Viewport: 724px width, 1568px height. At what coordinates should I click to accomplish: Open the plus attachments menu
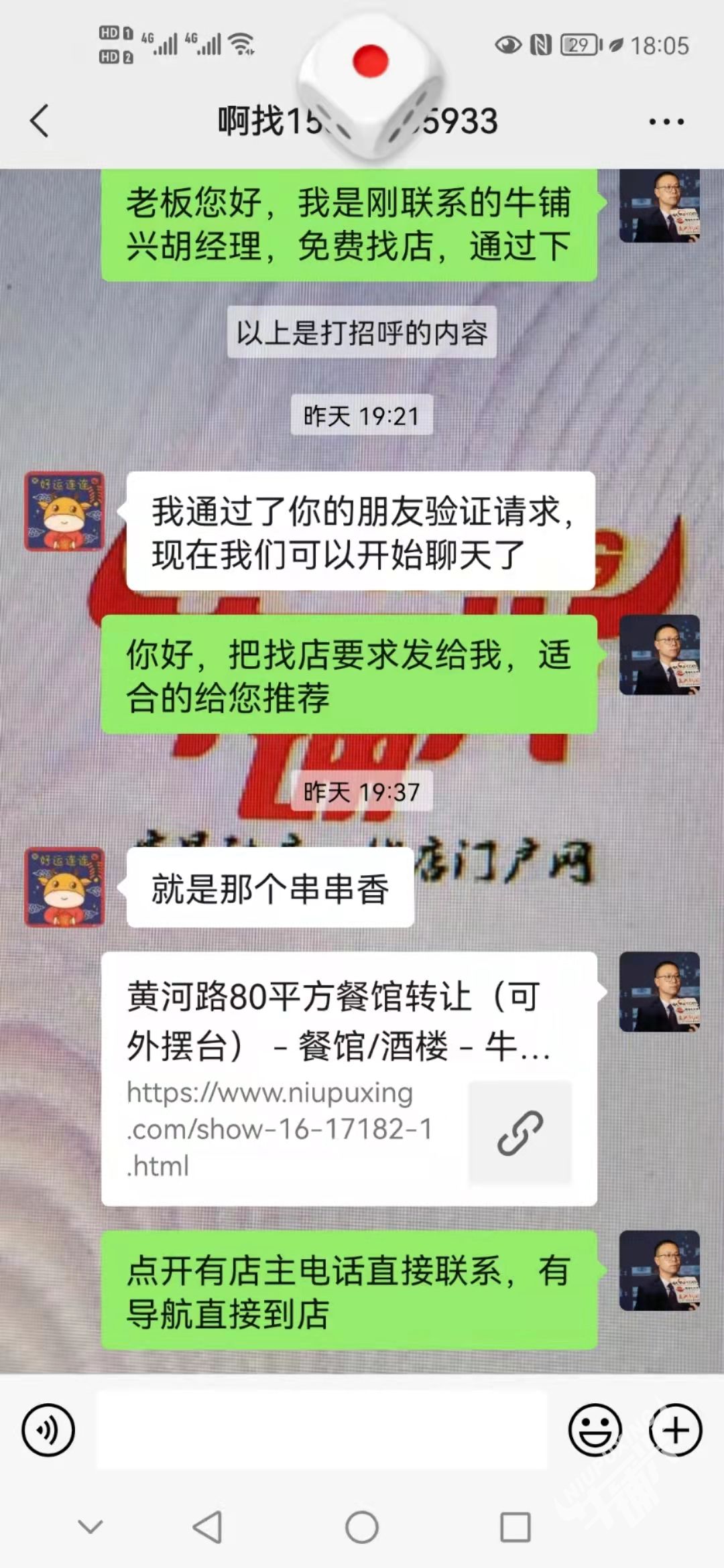click(x=675, y=1430)
